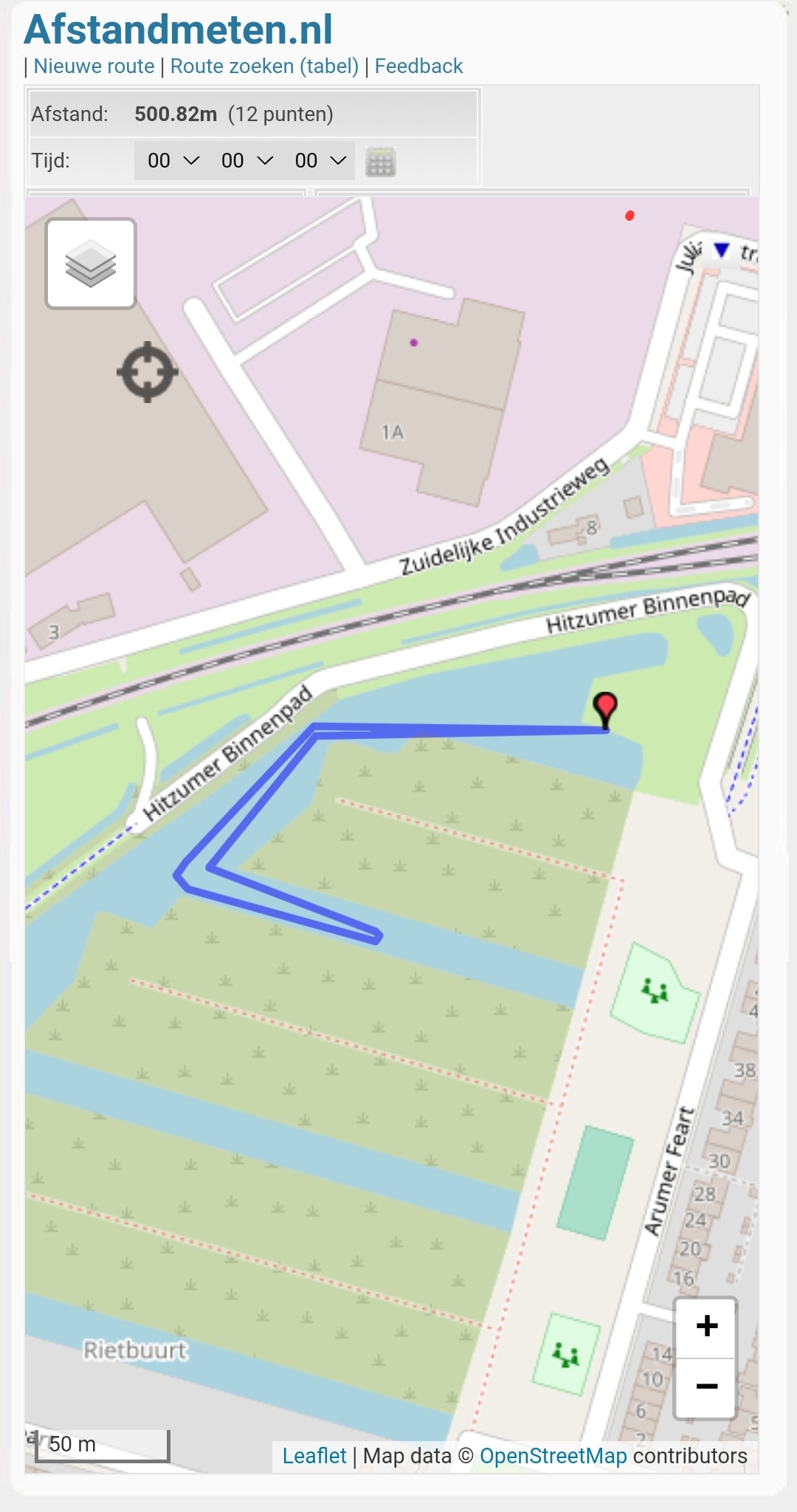Zoom out on the map
The width and height of the screenshot is (797, 1512).
[x=706, y=1387]
